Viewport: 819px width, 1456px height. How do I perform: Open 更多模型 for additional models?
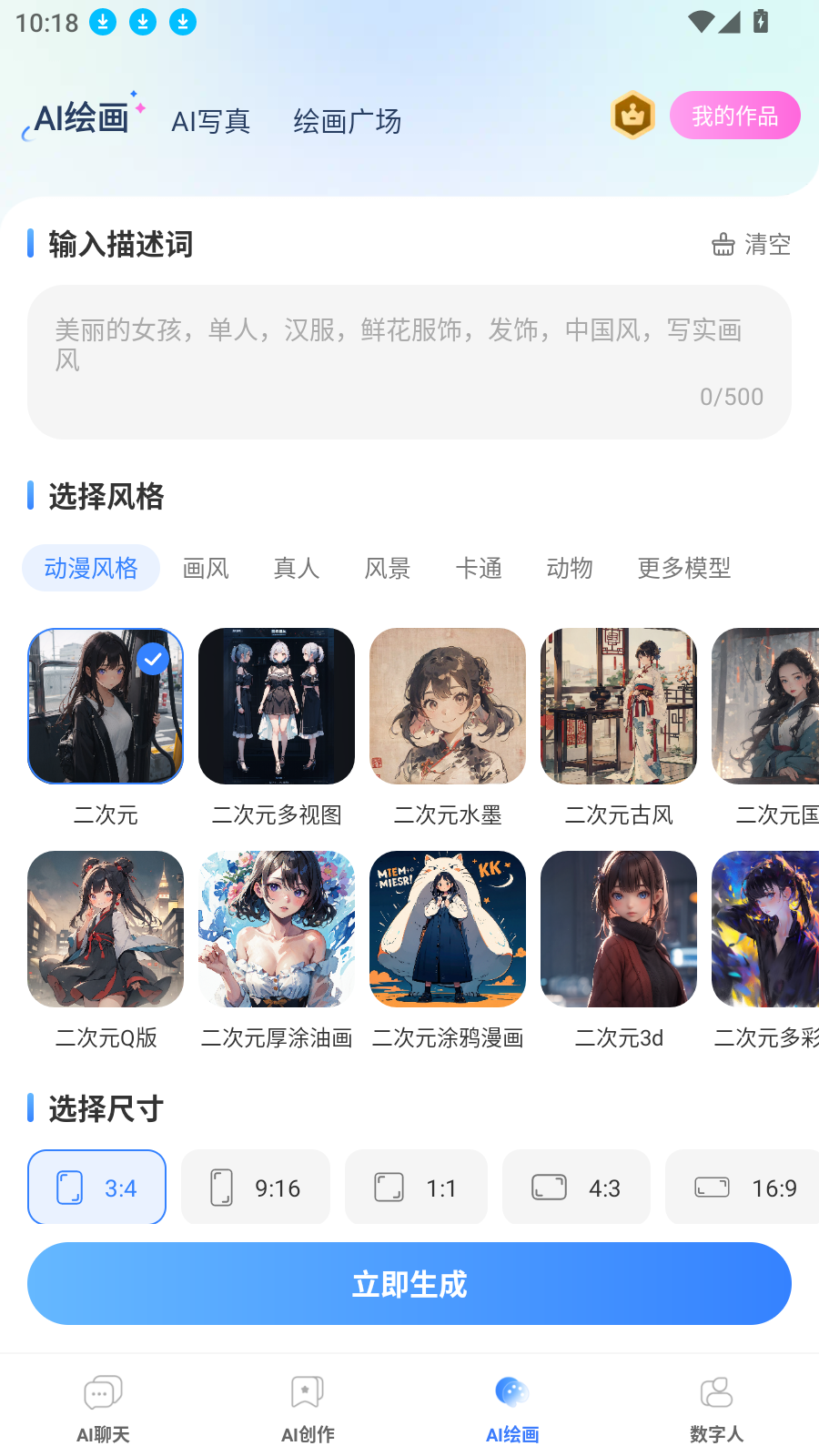684,568
